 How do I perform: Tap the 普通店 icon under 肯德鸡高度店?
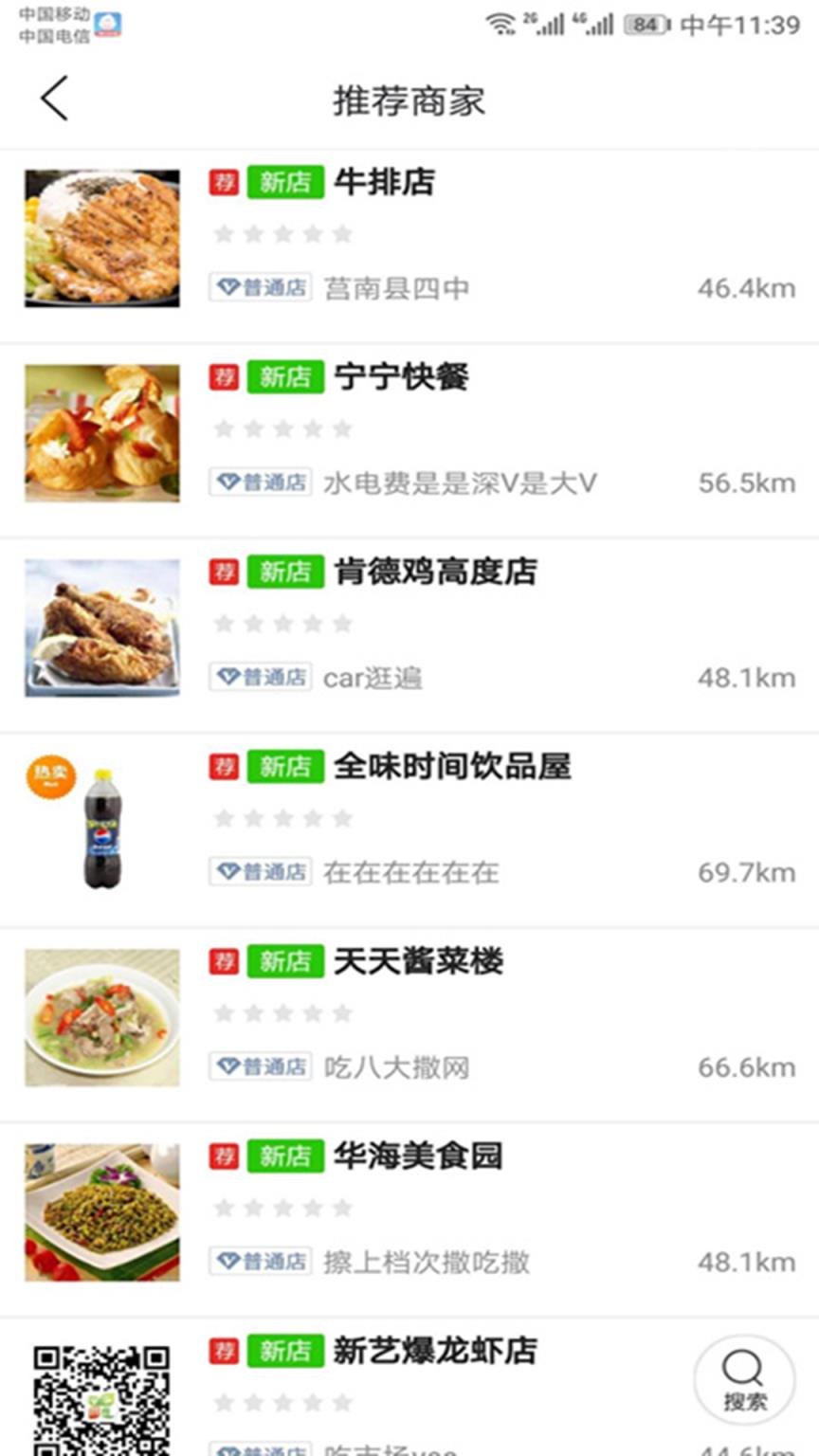pyautogui.click(x=259, y=676)
